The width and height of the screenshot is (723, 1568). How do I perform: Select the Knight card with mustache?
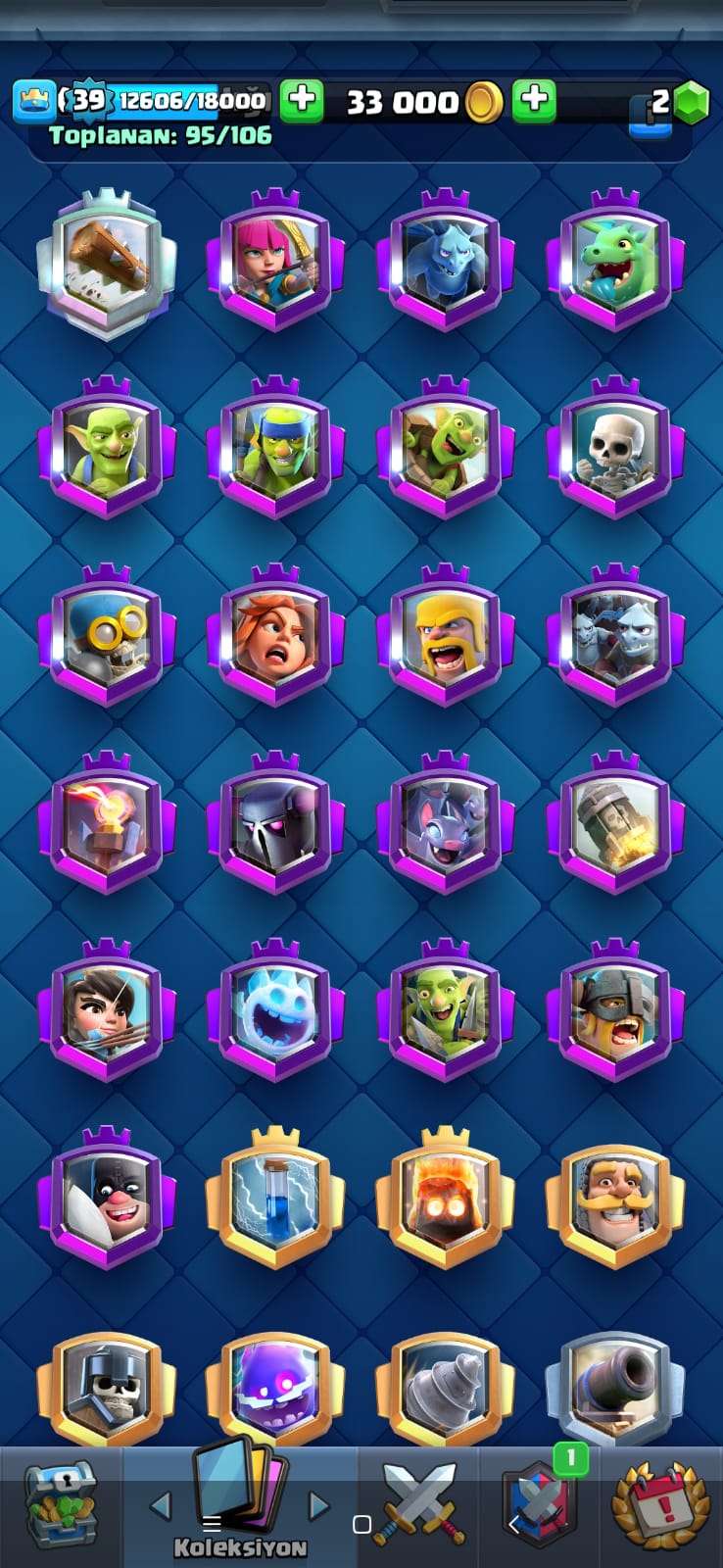pos(615,1200)
